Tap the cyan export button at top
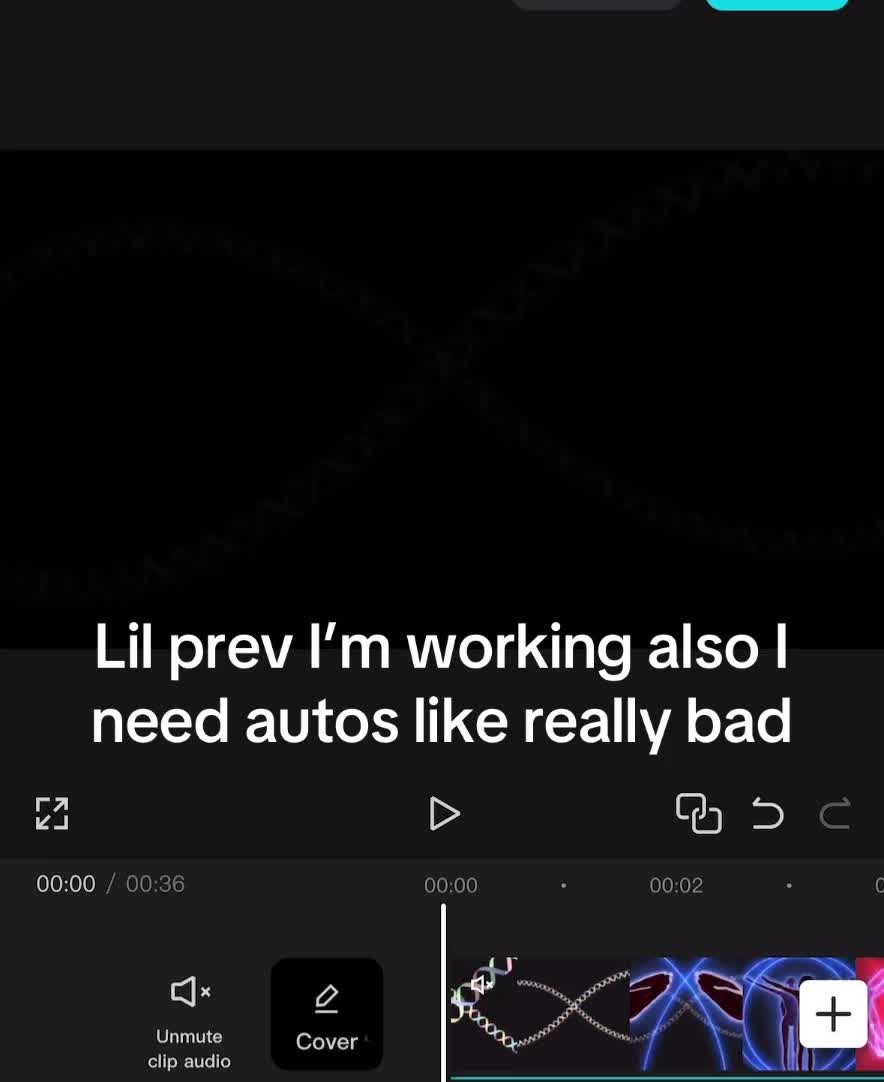This screenshot has width=884, height=1082. 777,4
